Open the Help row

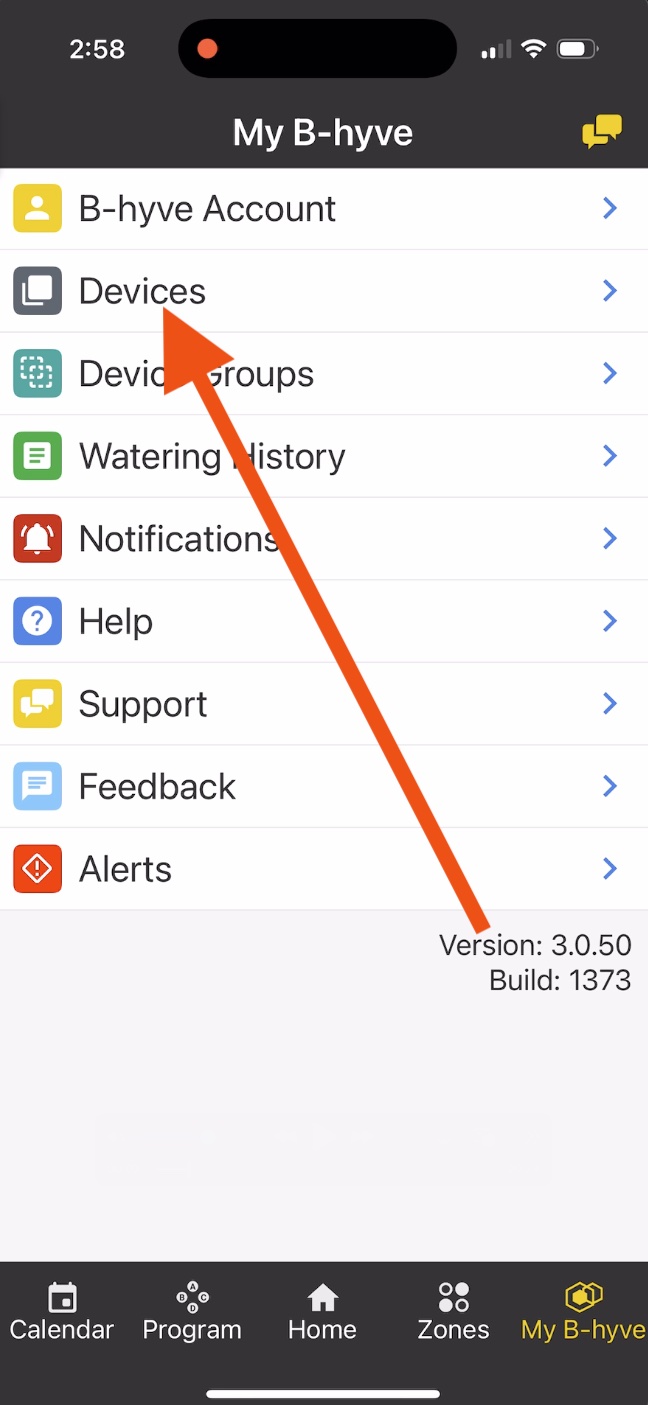pos(324,622)
